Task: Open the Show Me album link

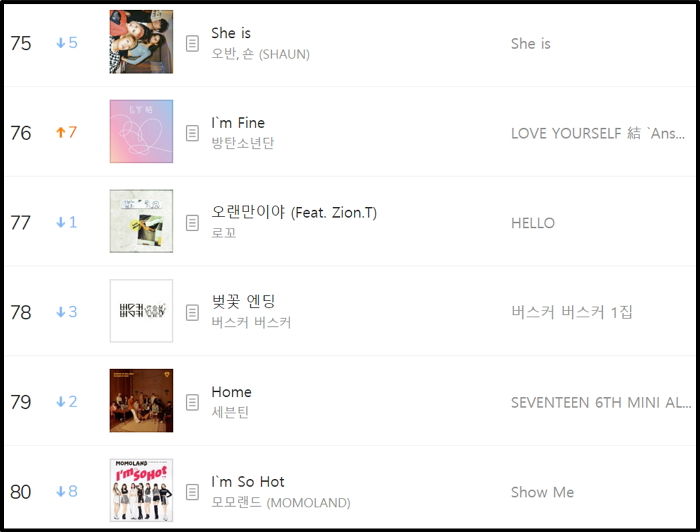Action: coord(543,492)
